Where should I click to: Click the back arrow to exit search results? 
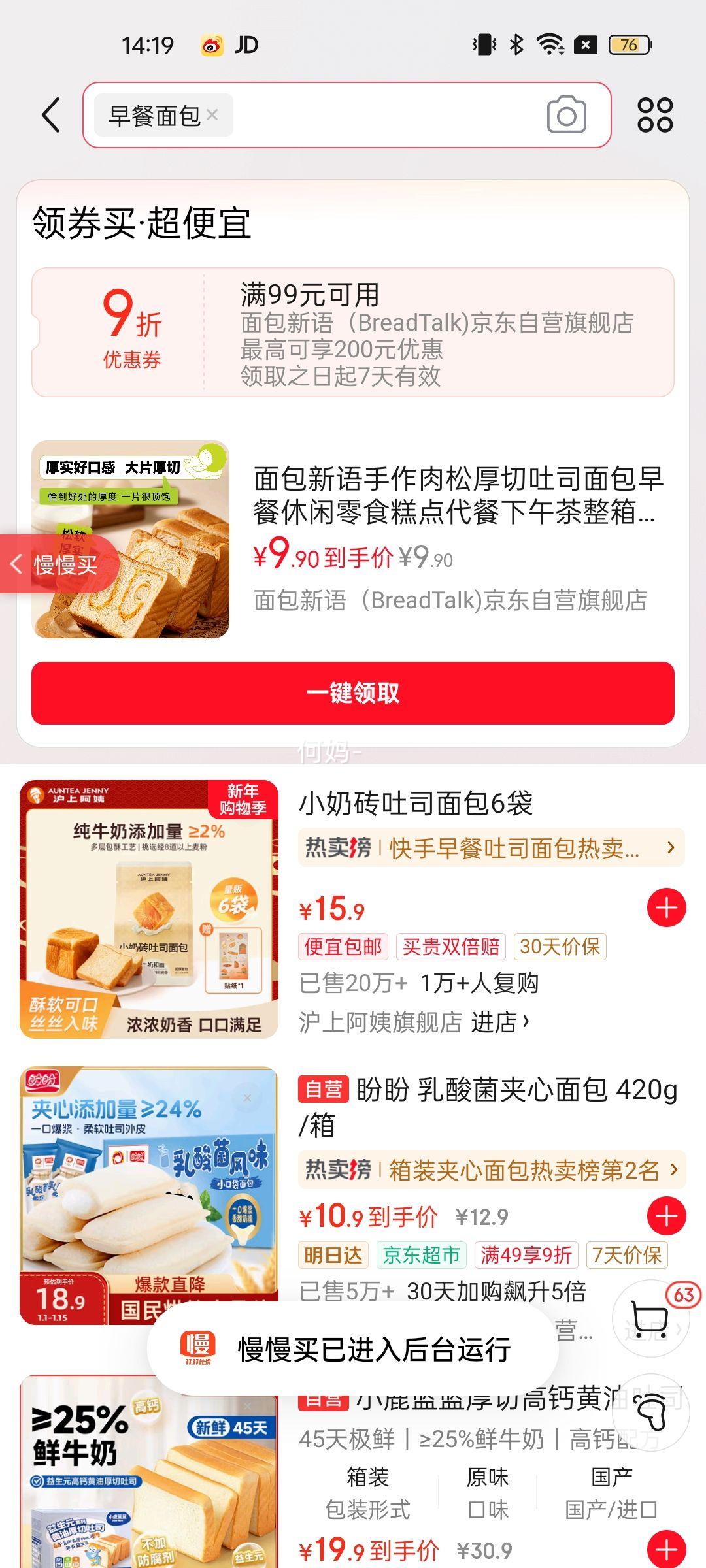[50, 115]
